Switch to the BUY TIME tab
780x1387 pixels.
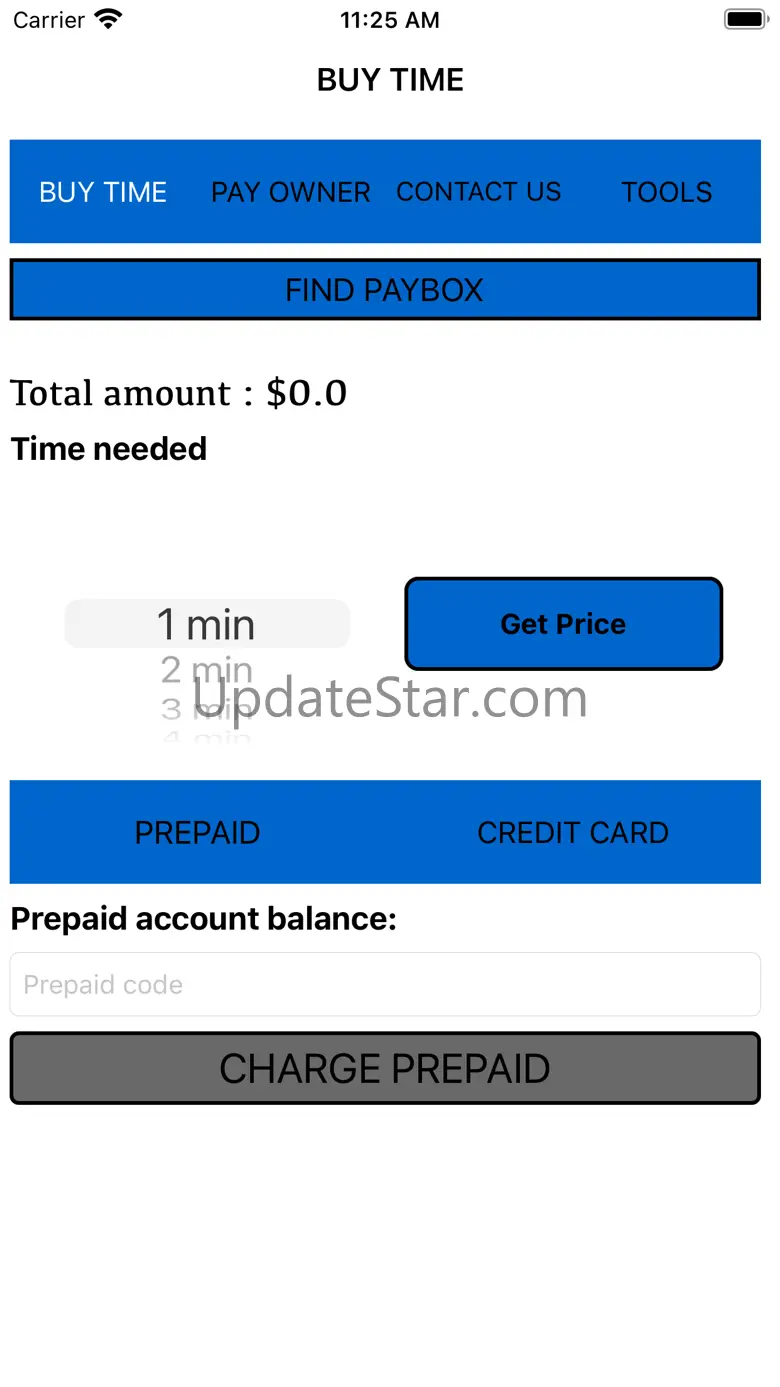pos(103,191)
